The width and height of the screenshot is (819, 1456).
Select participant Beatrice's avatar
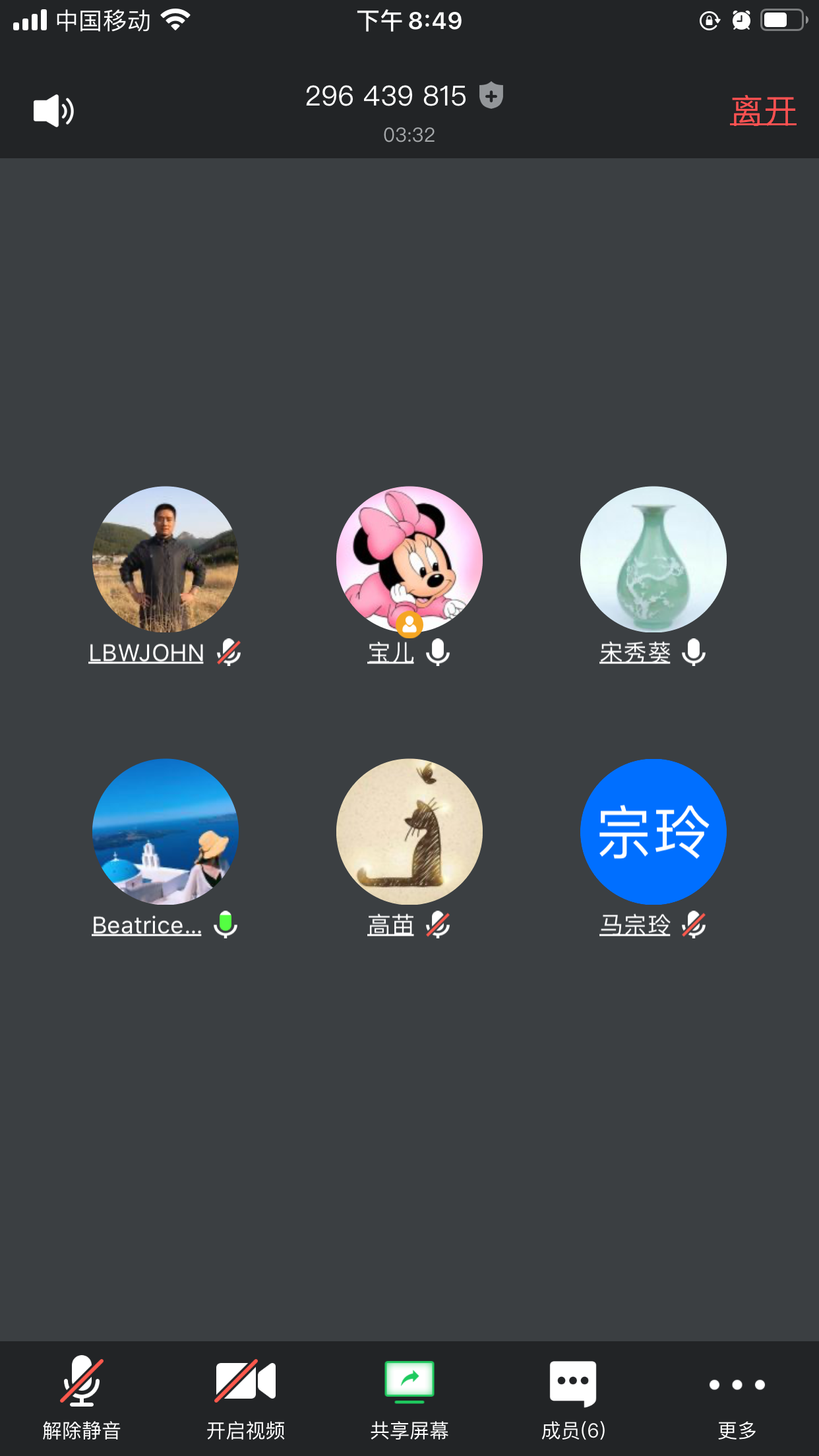[166, 832]
